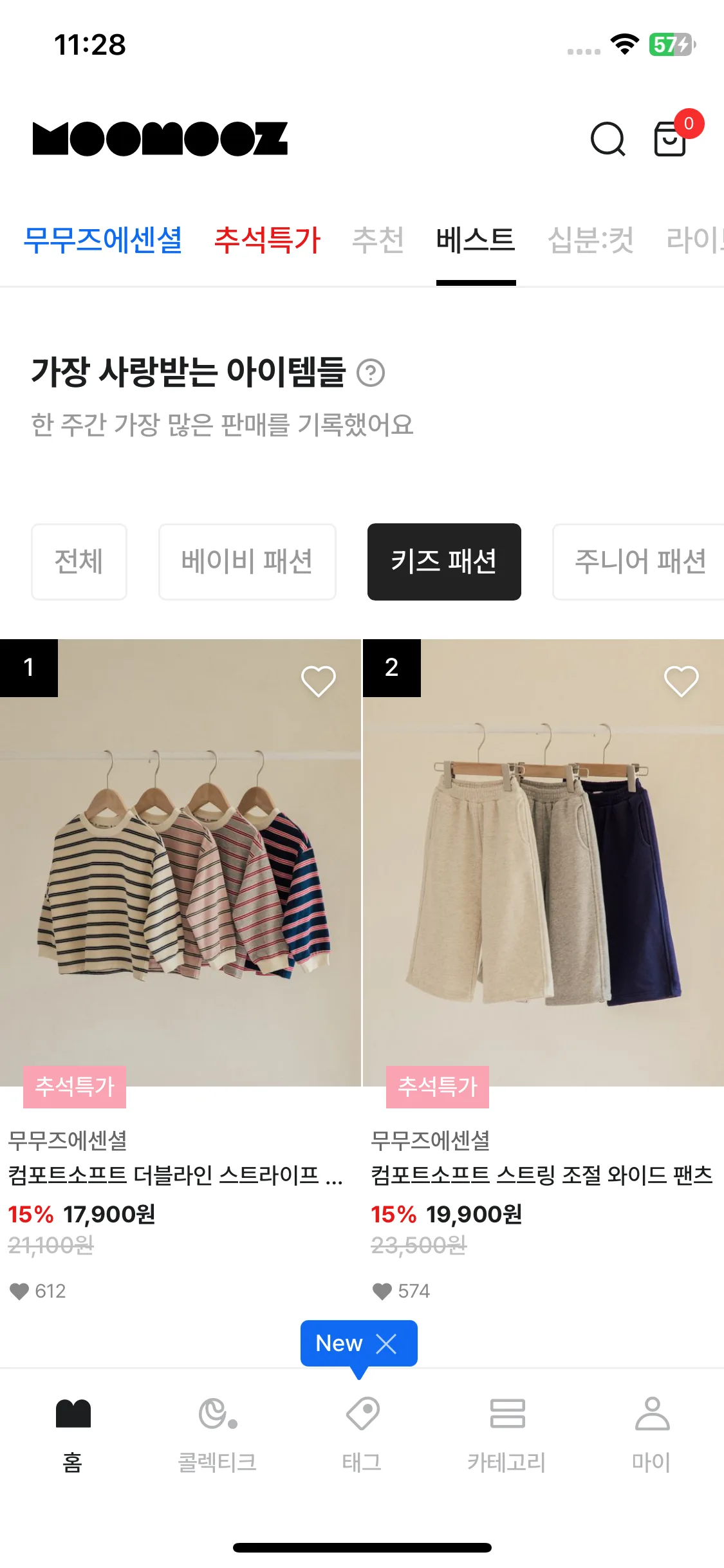This screenshot has height=1568, width=724.
Task: Select the 베이비 패션 filter button
Action: (x=247, y=561)
